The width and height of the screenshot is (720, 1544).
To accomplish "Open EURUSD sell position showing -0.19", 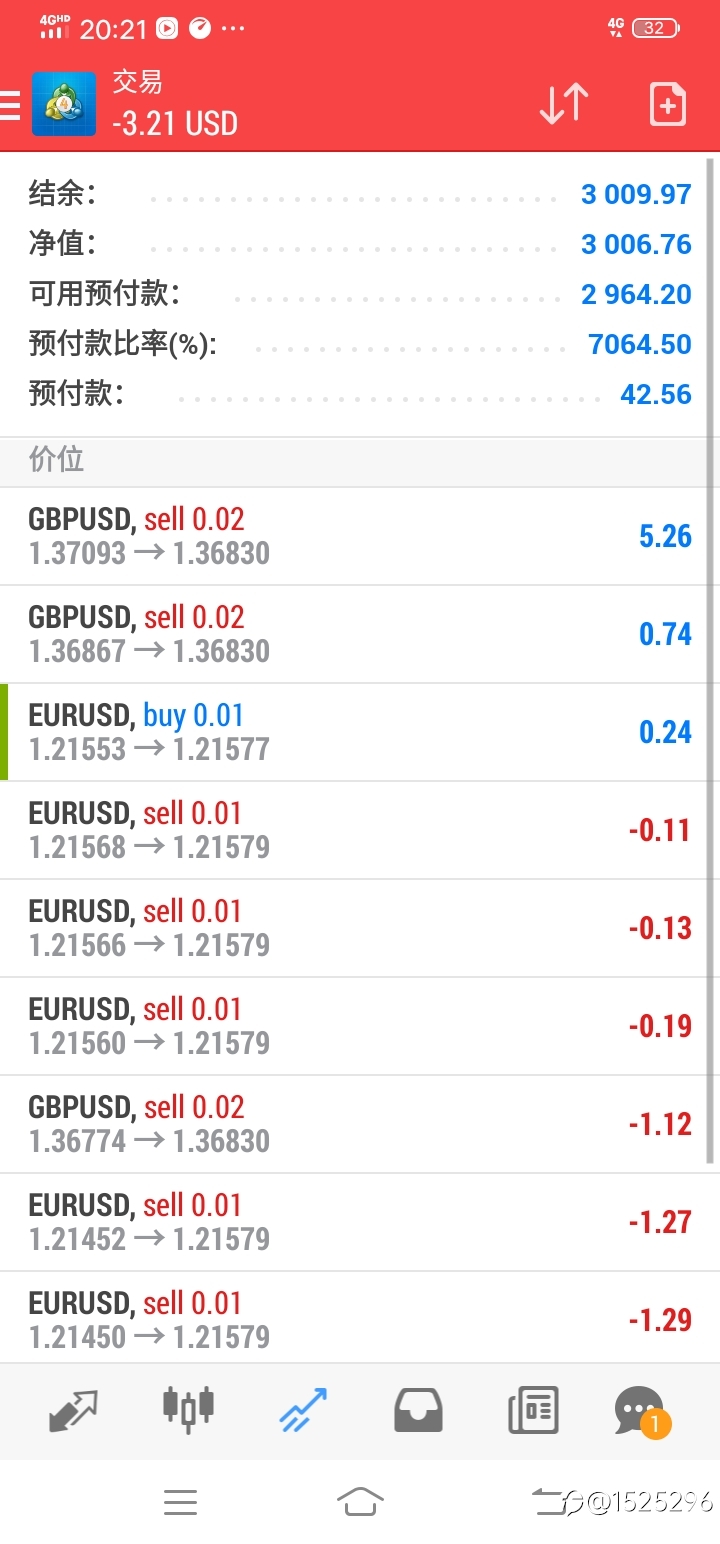I will 360,1026.
